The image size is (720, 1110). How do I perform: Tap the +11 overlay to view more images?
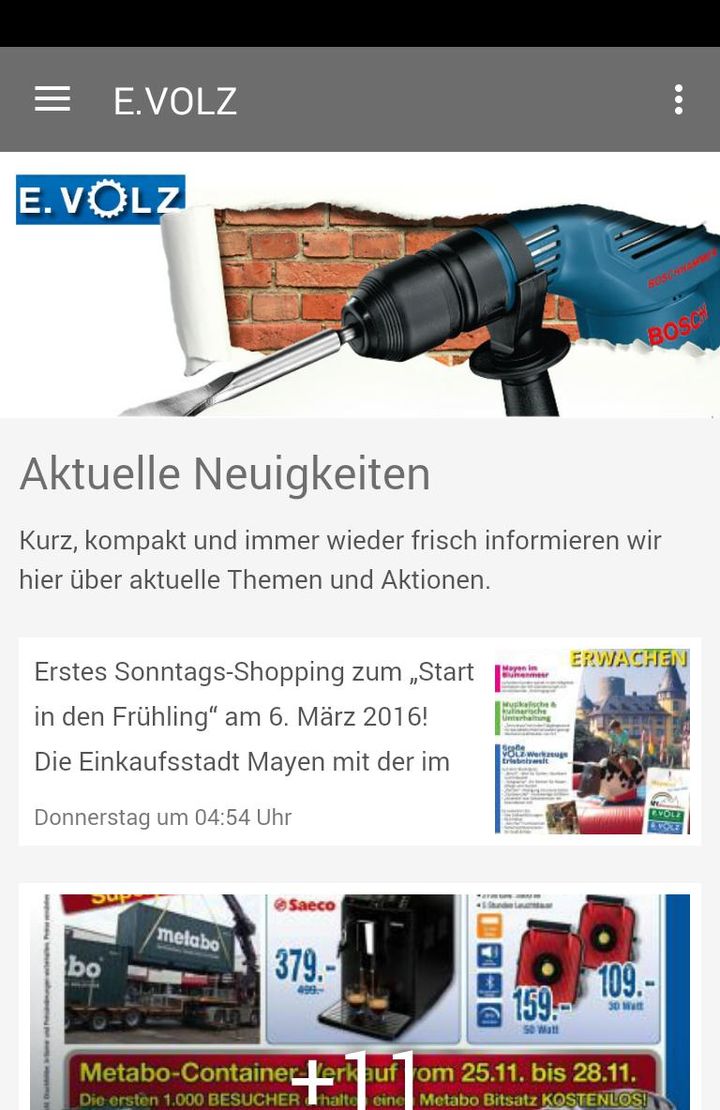click(355, 1078)
